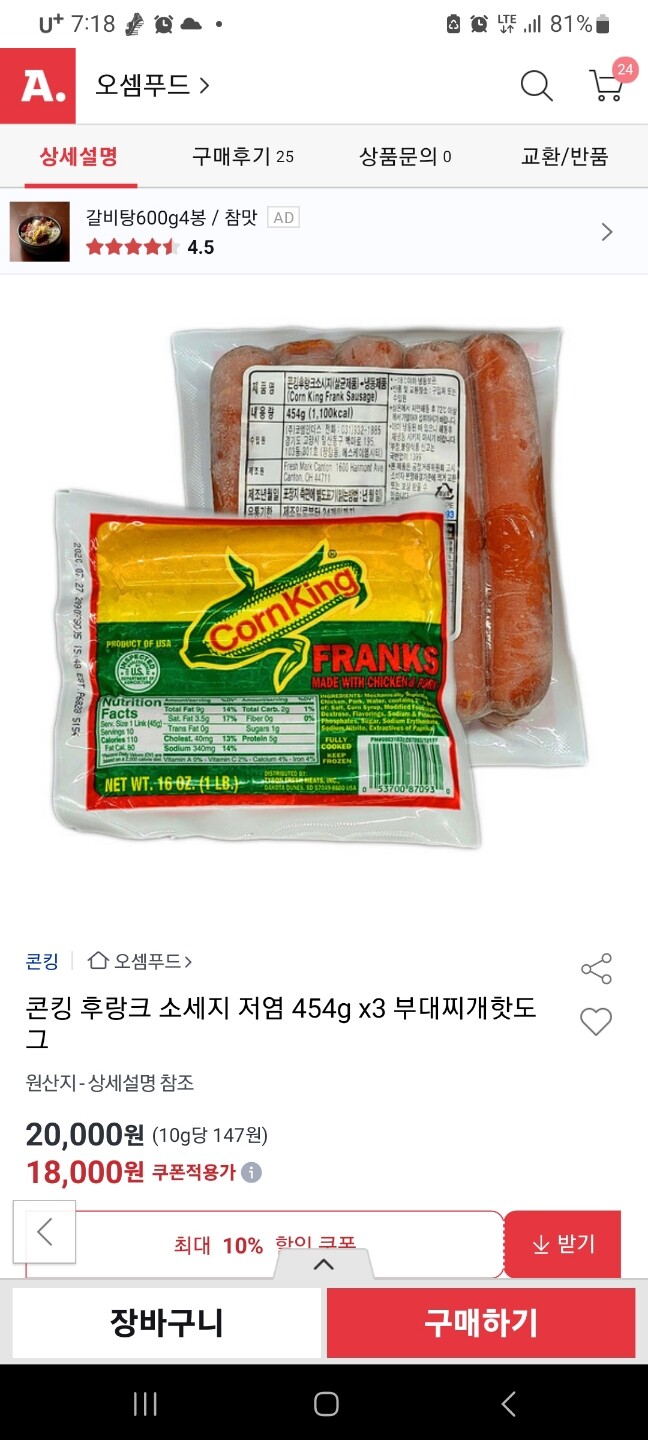Tap the left arrow floating button

pos(45,1231)
